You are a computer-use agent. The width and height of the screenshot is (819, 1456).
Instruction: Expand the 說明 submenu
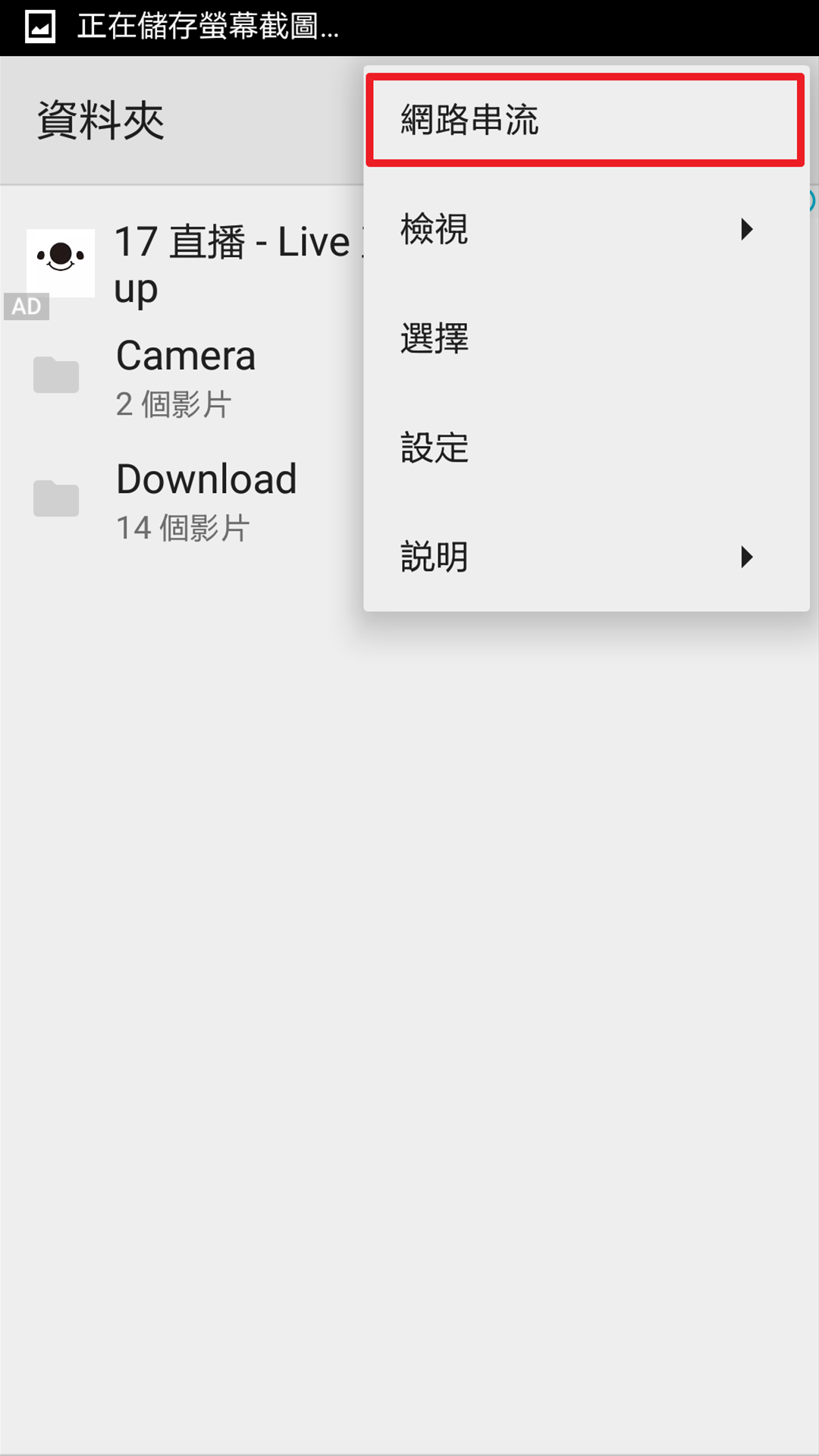pos(584,557)
